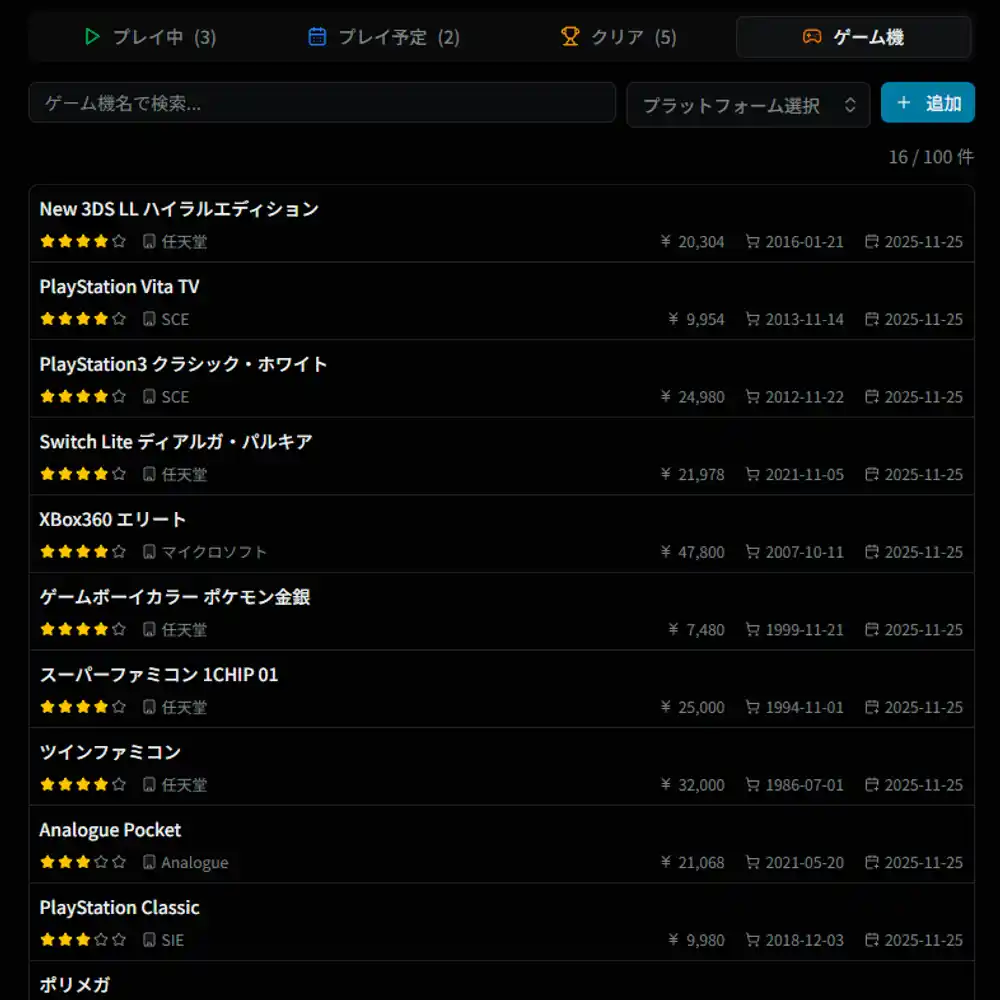Open the PlayStation Classic row
This screenshot has width=1000, height=1000.
click(501, 922)
